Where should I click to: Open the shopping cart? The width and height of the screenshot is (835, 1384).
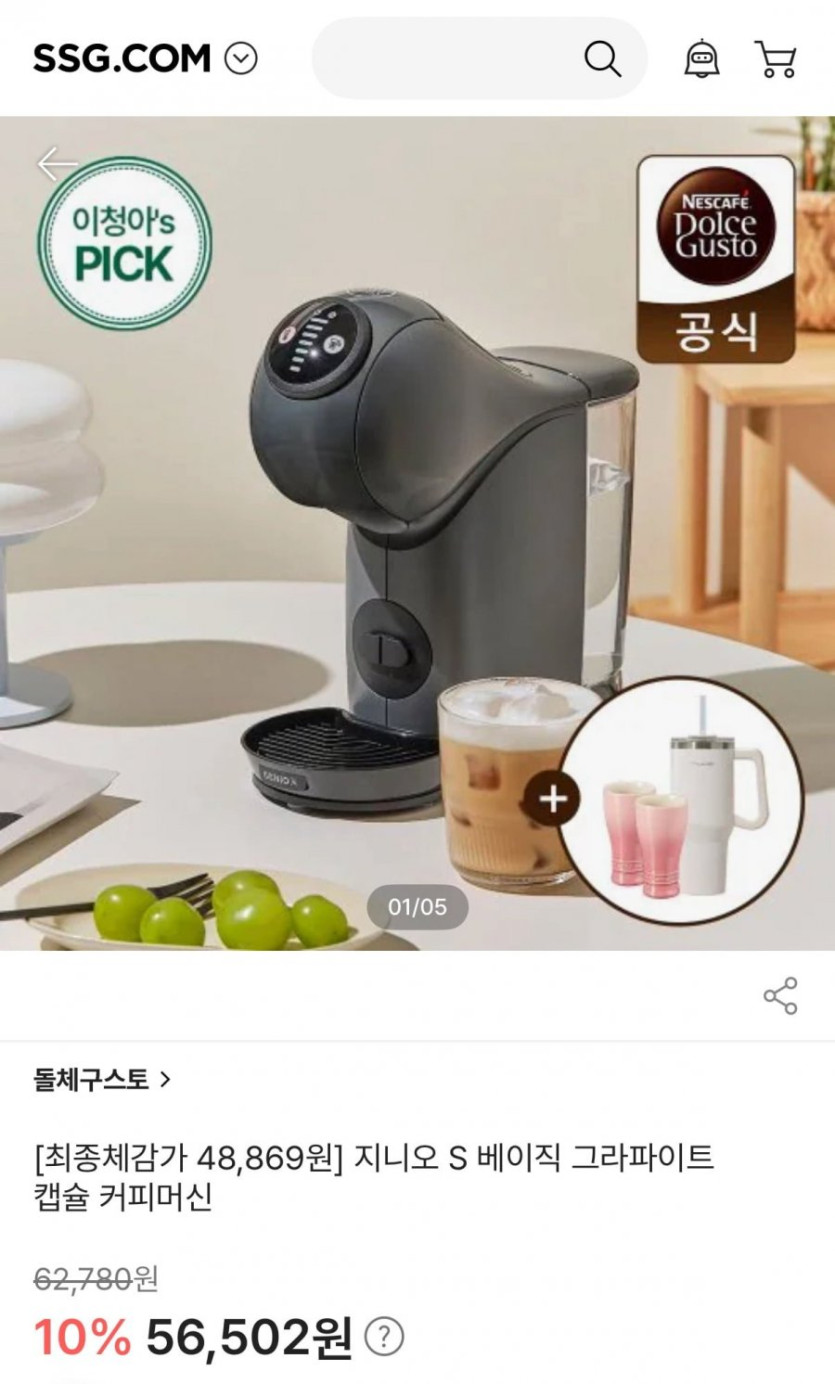(x=775, y=59)
